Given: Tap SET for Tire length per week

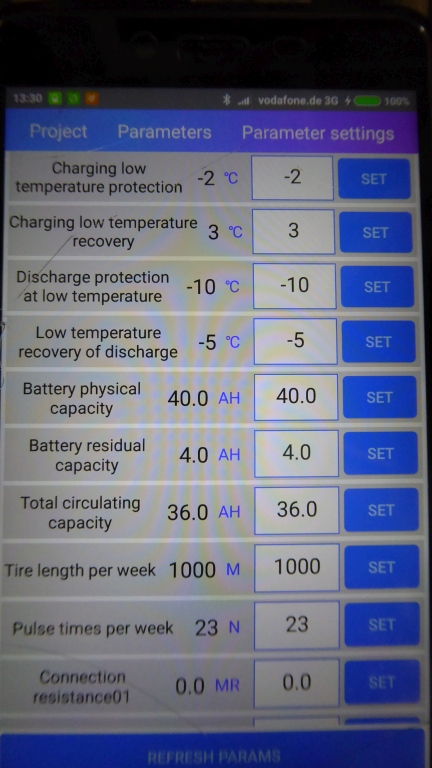Looking at the screenshot, I should coord(382,567).
